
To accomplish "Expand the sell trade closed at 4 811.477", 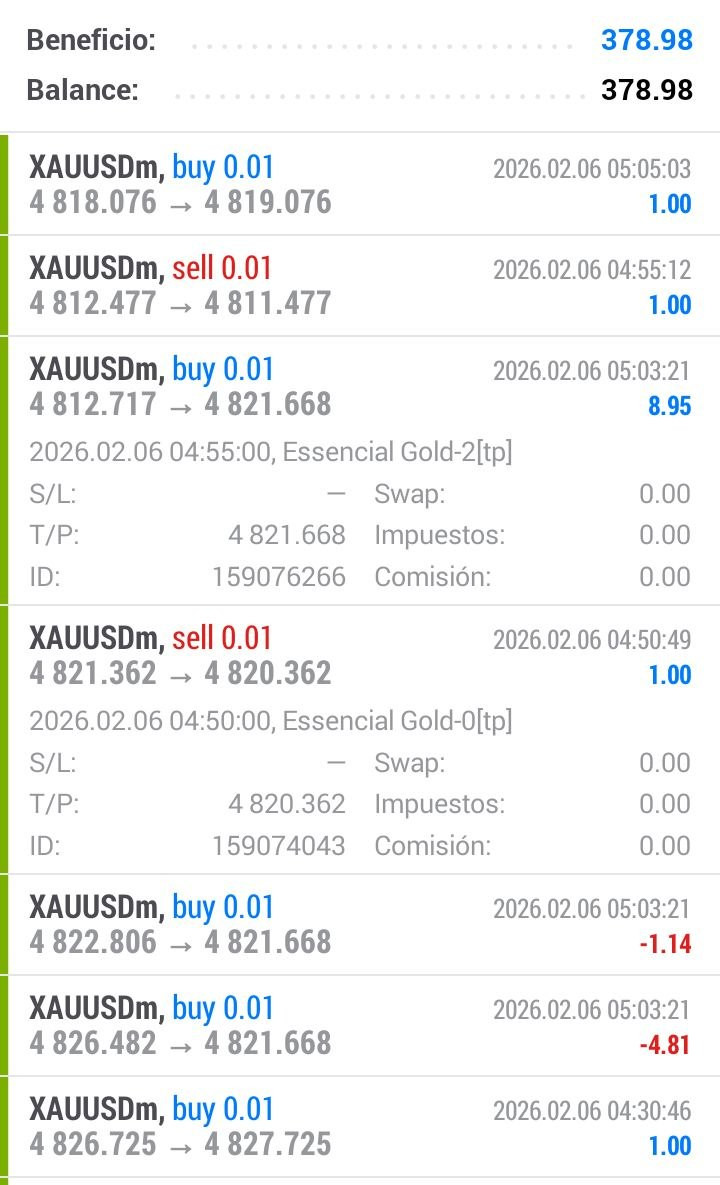I will tap(360, 286).
